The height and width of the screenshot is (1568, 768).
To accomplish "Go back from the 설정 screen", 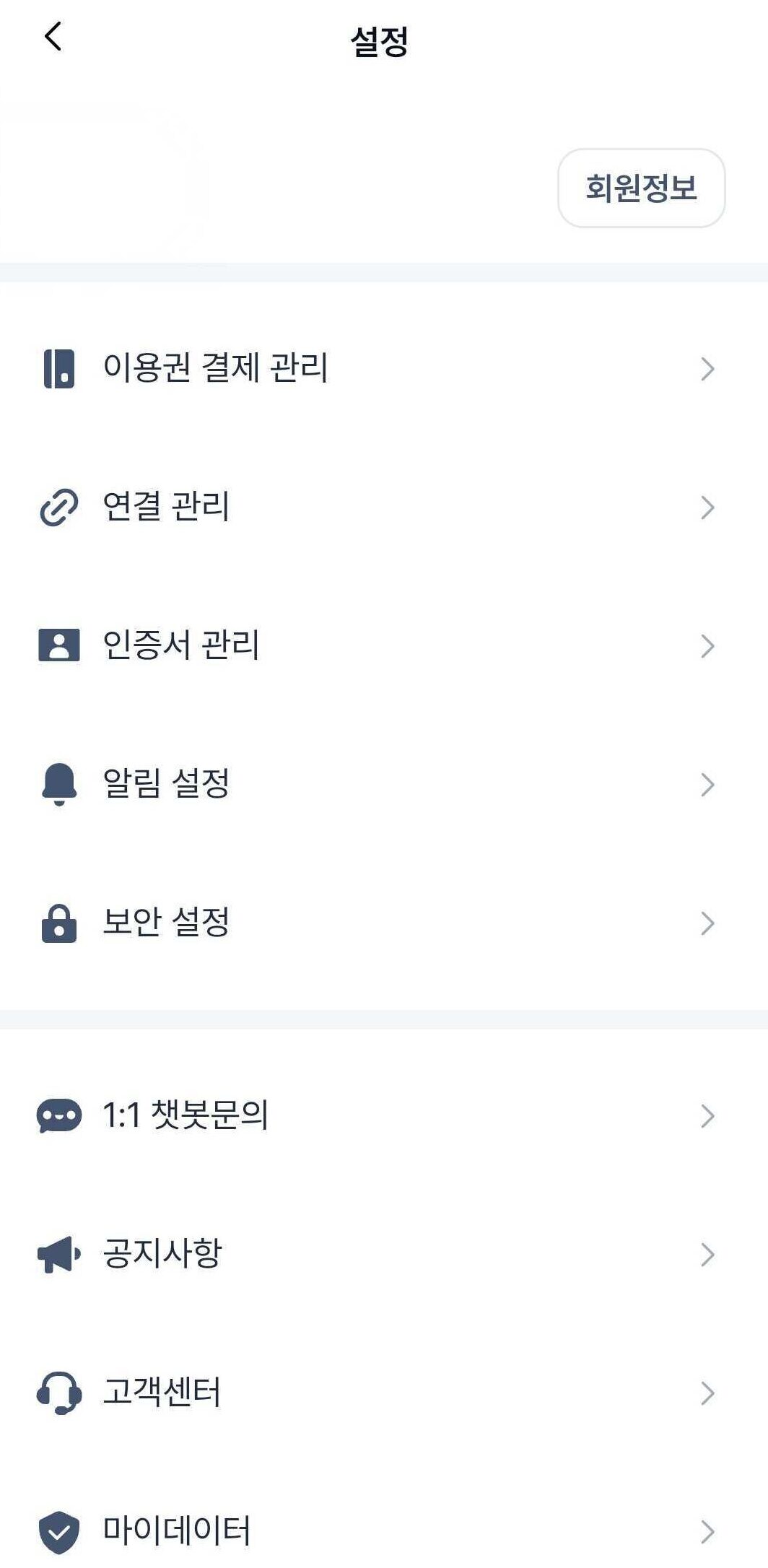I will [x=53, y=37].
